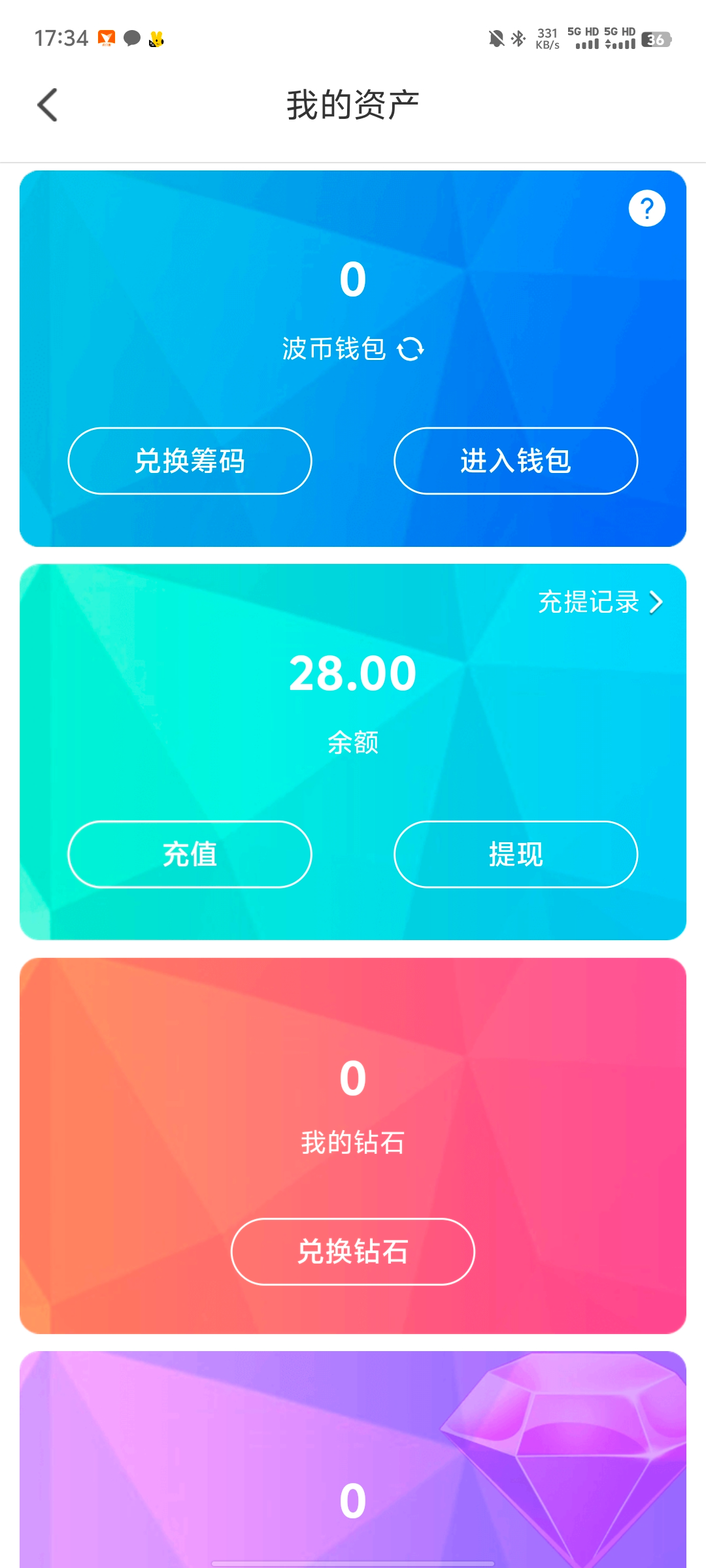Tap the 28.00 balance amount

coord(353,673)
